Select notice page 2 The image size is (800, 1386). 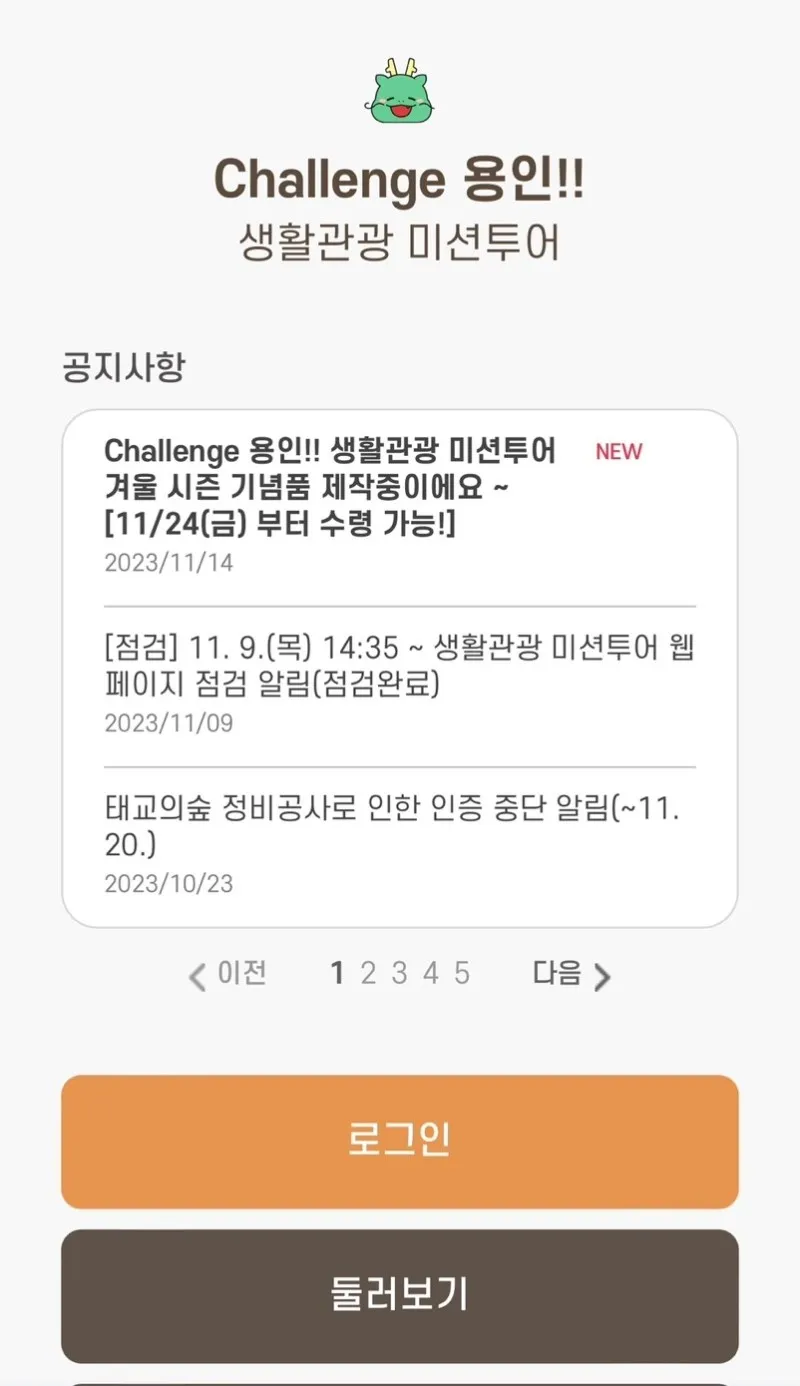pyautogui.click(x=368, y=973)
